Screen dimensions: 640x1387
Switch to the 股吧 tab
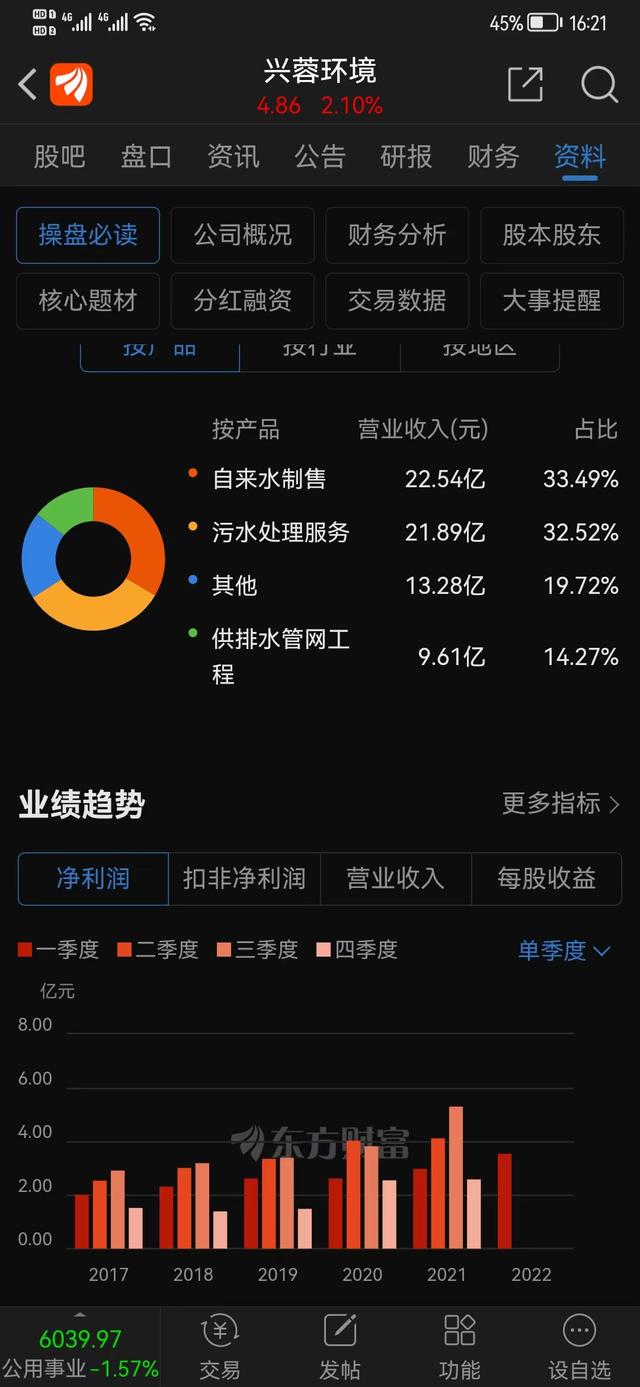[x=60, y=157]
